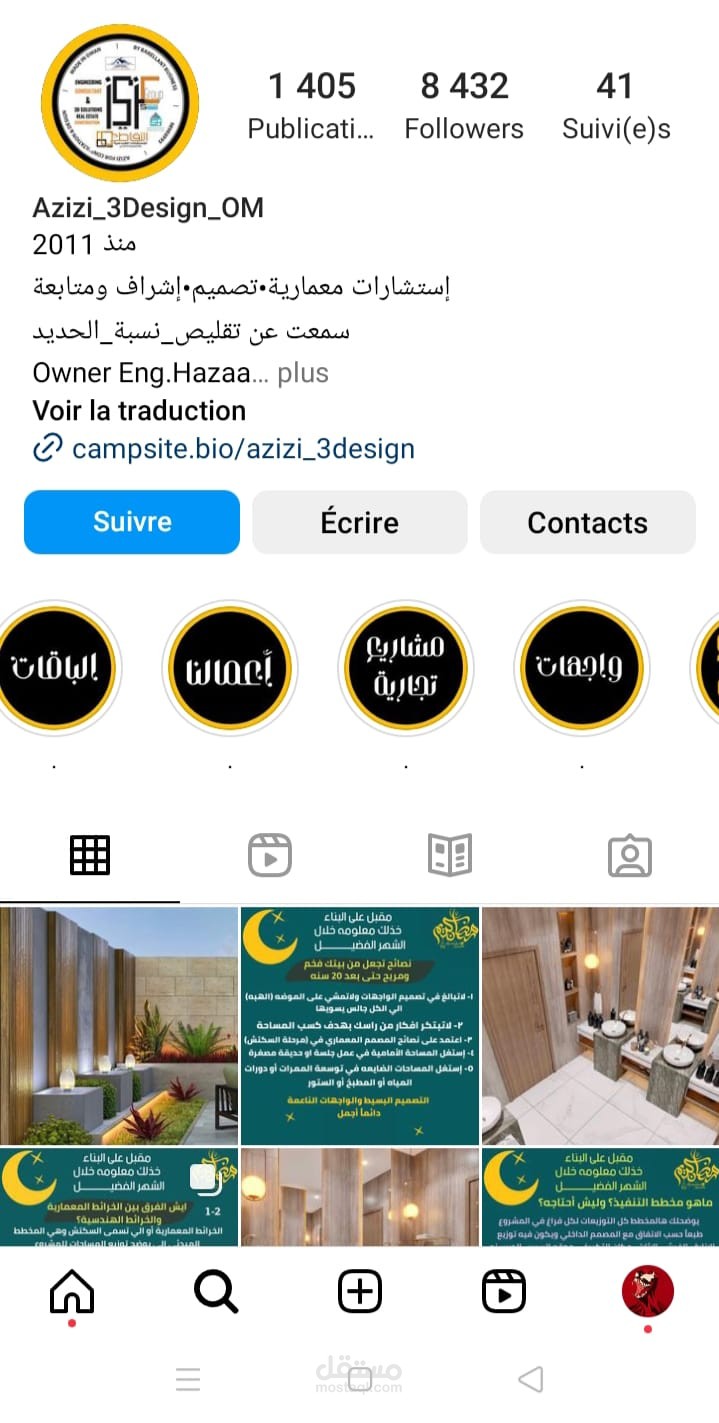This screenshot has height=1423, width=719.
Task: Open the واجهات story highlight
Action: click(581, 667)
